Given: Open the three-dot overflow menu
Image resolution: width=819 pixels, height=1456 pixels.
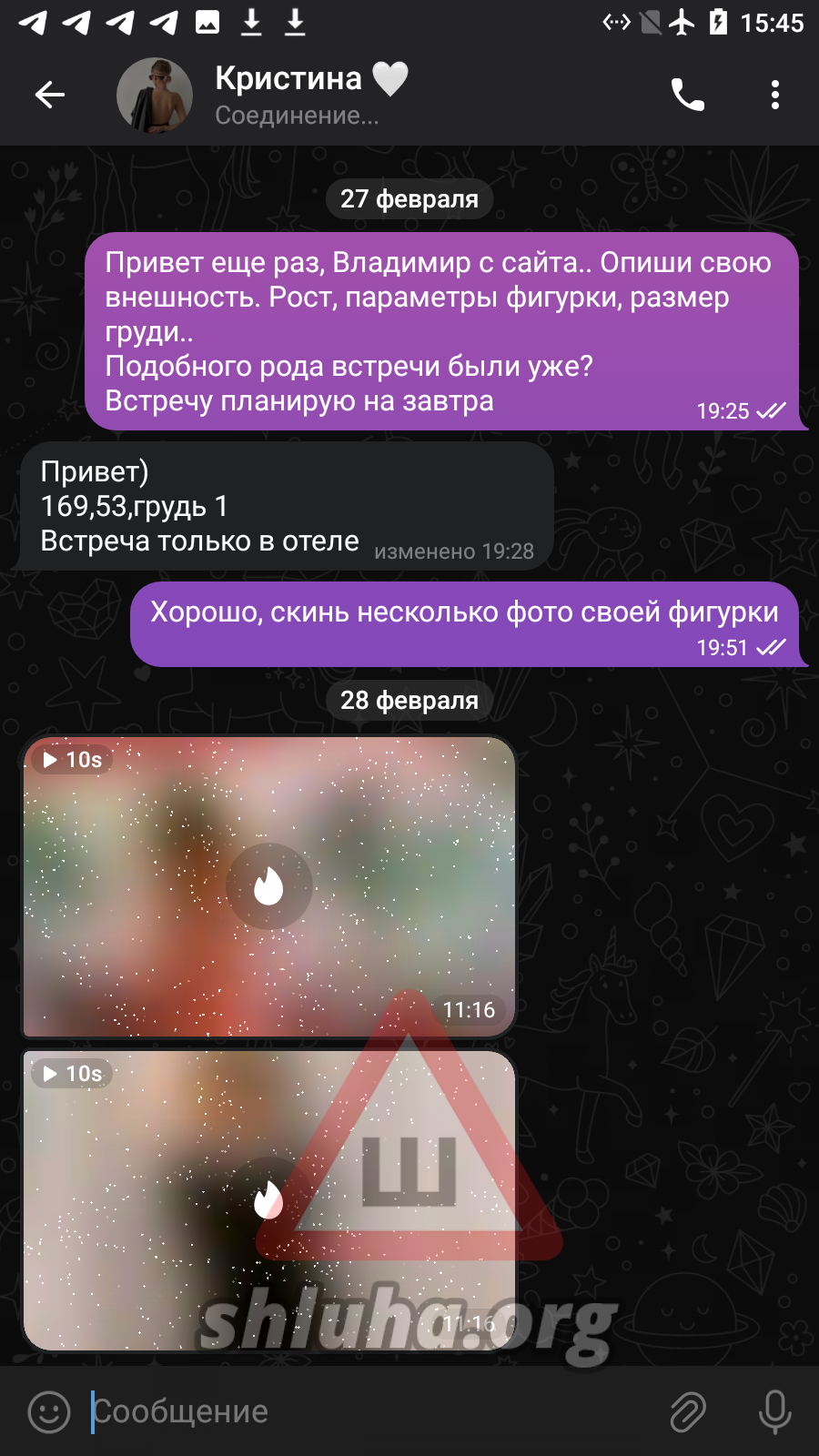Looking at the screenshot, I should pyautogui.click(x=774, y=95).
